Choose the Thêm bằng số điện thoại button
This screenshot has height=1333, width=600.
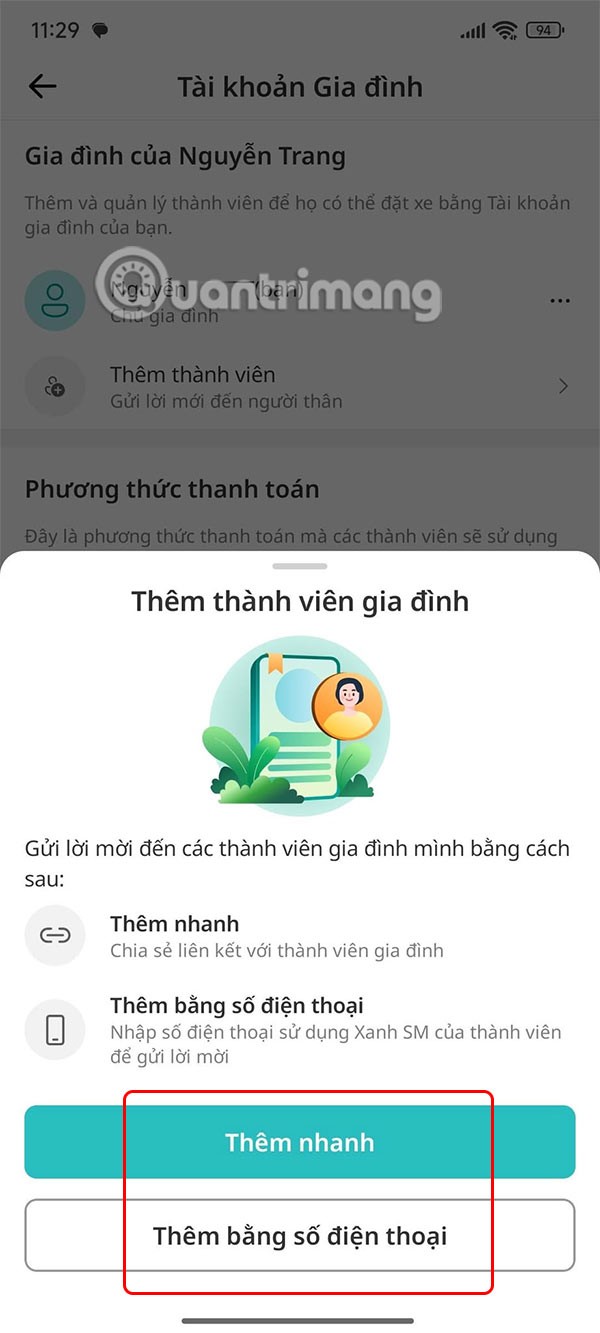(x=300, y=1236)
